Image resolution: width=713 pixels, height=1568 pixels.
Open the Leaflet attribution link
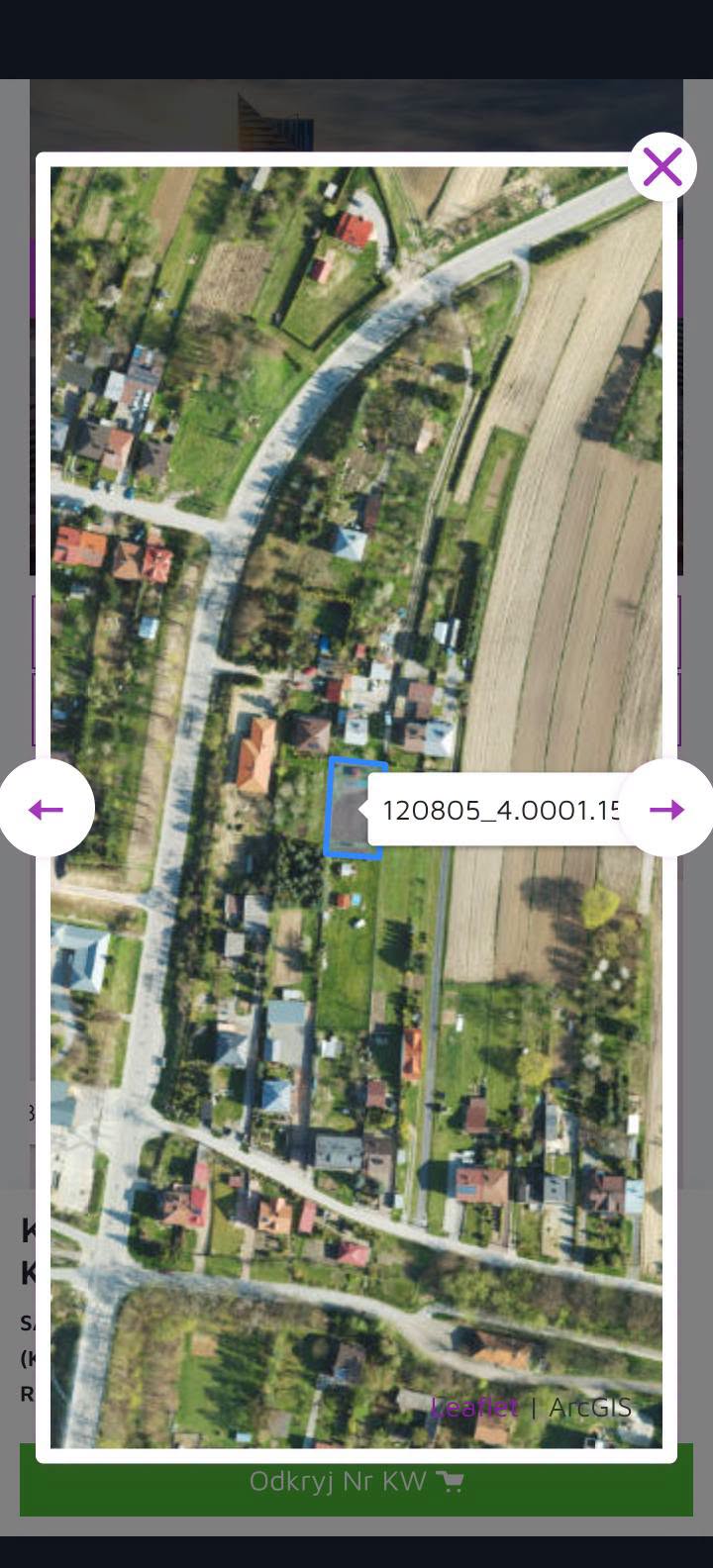(473, 1407)
